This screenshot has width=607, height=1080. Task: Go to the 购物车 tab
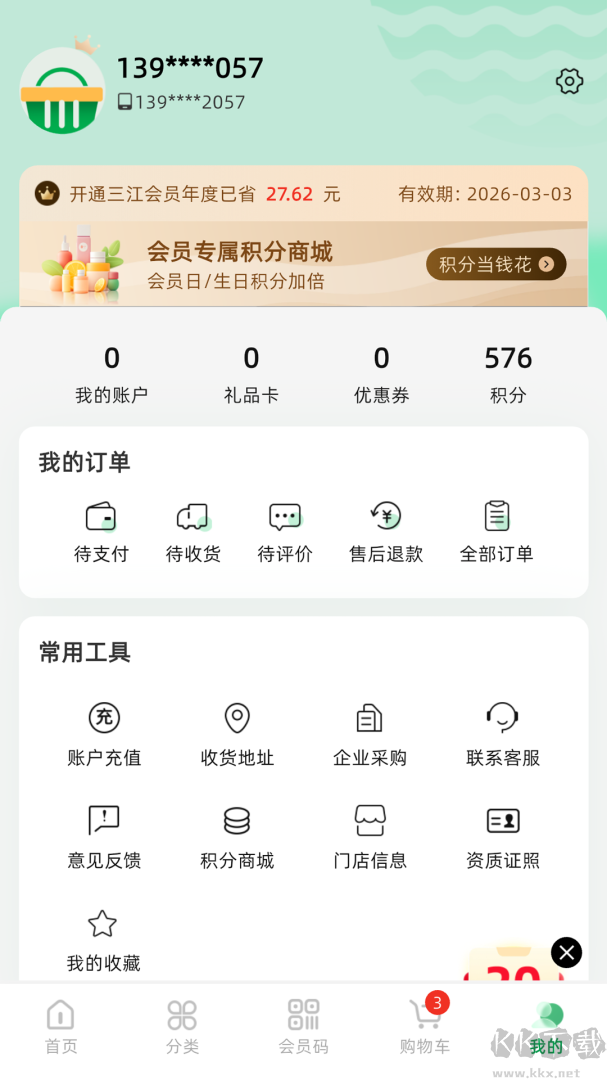425,1027
